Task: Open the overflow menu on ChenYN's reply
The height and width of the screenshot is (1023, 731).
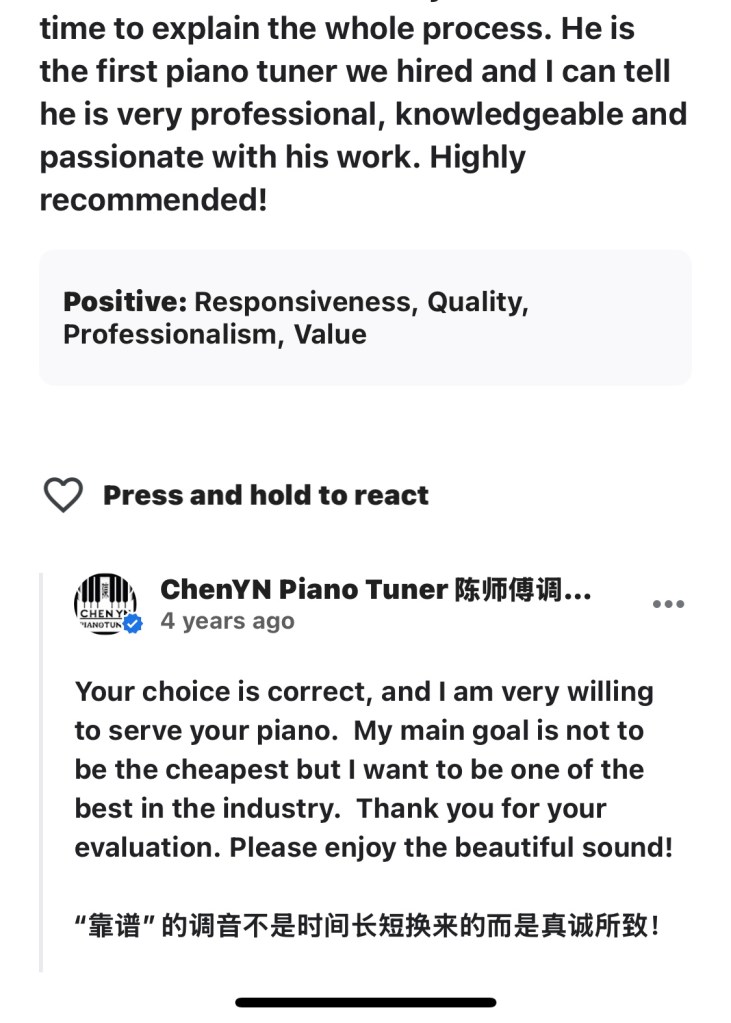Action: point(667,604)
